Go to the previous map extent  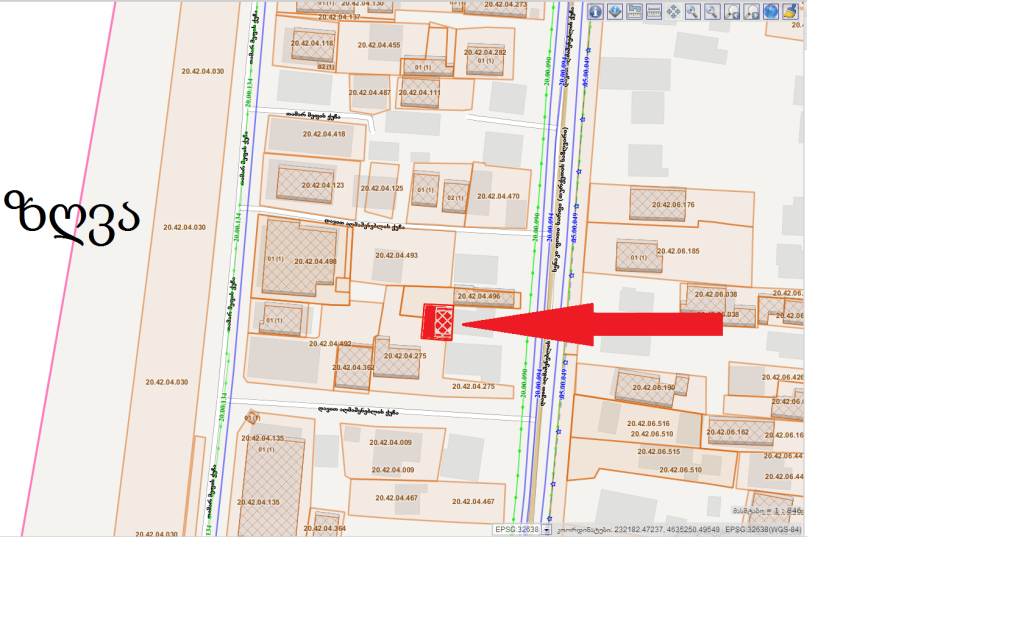[x=732, y=11]
